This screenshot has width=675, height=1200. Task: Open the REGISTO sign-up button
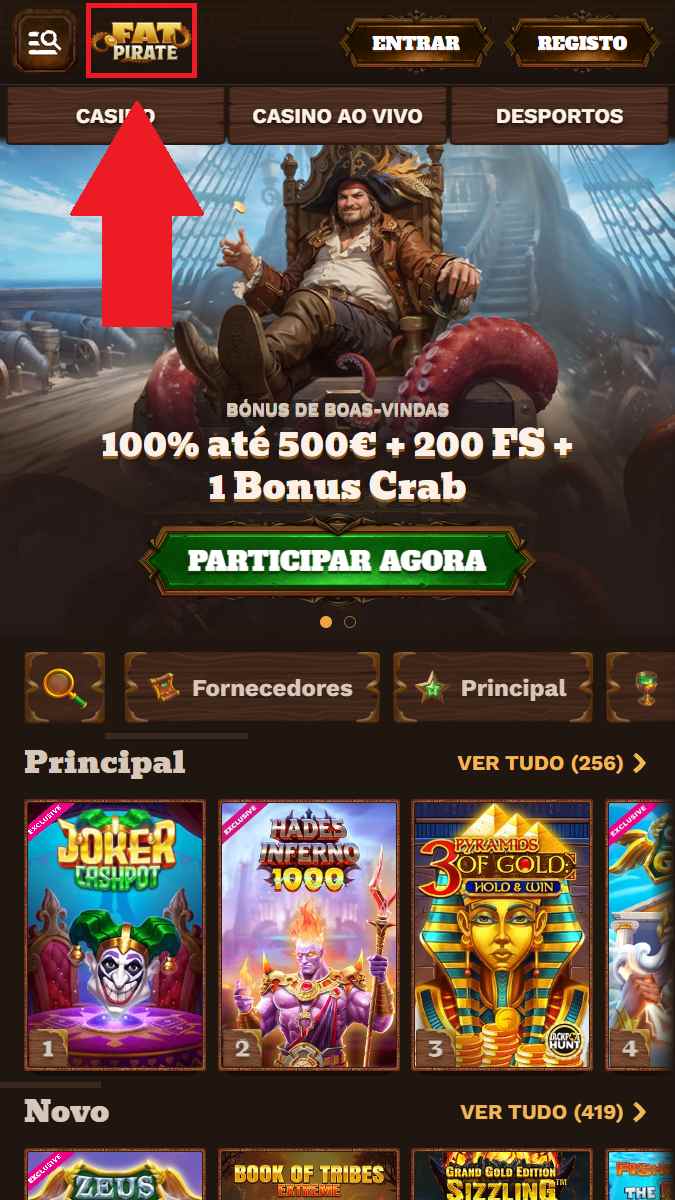[x=582, y=43]
